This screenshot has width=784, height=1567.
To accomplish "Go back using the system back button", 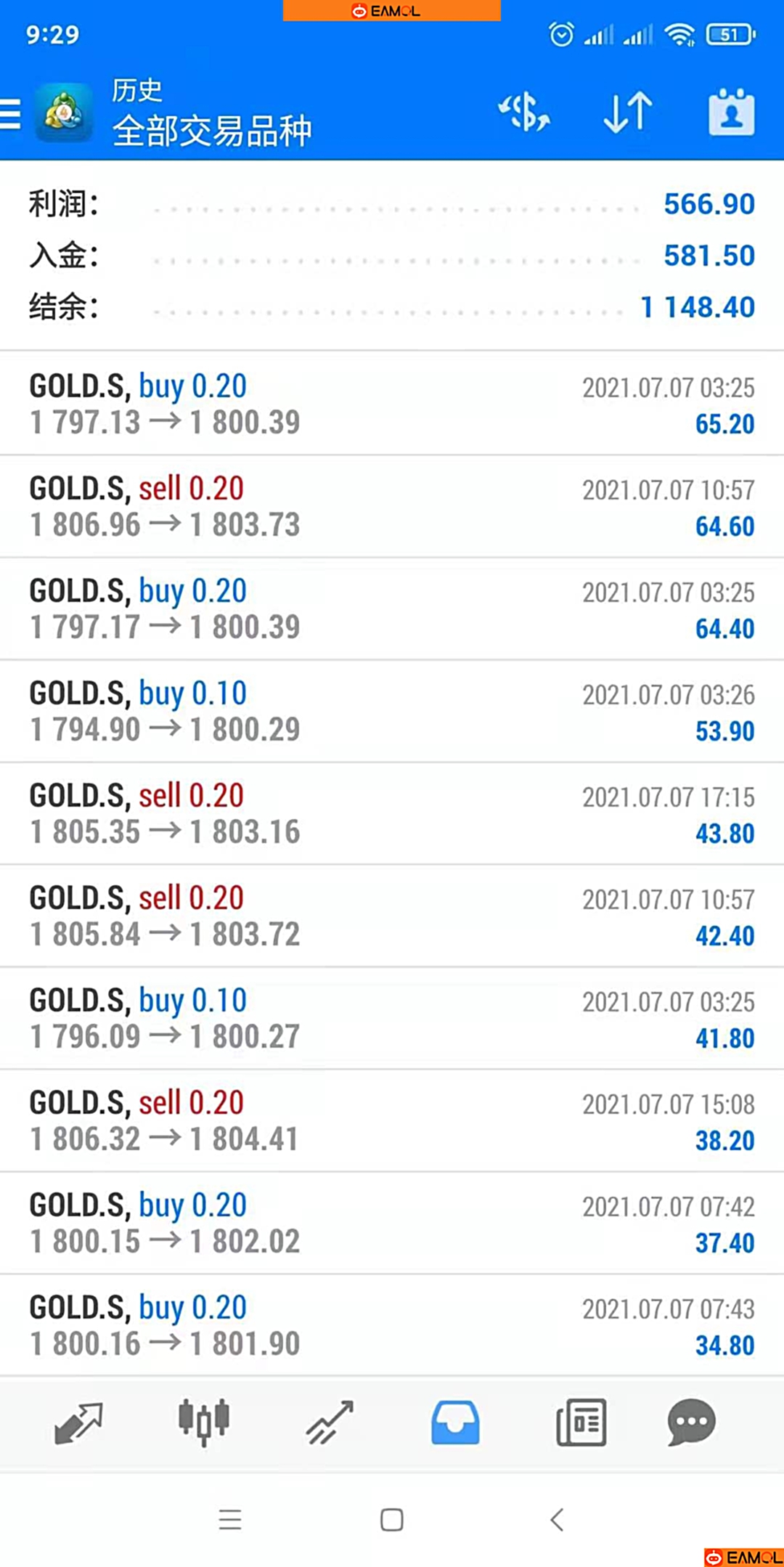I will click(x=557, y=1519).
